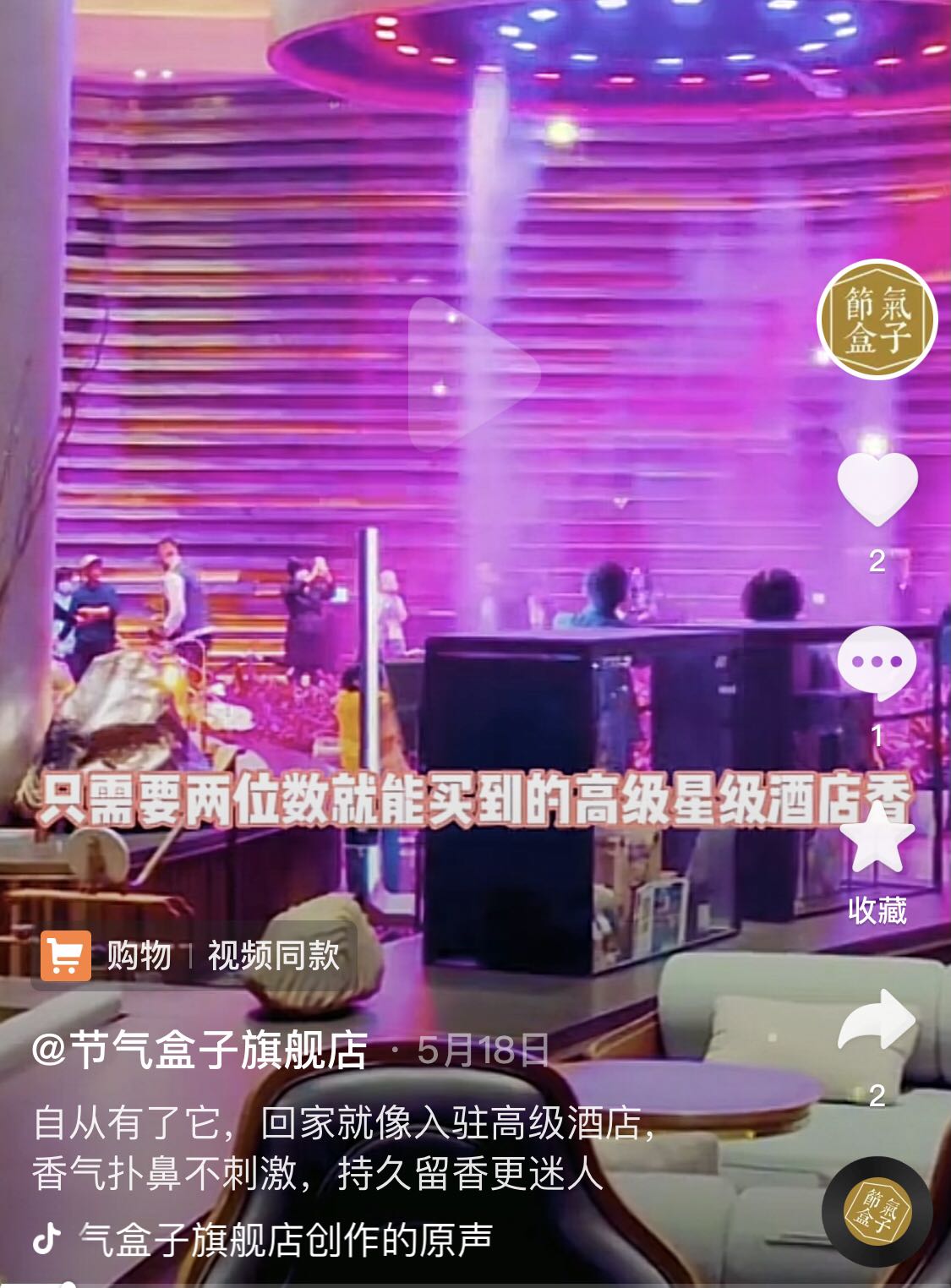Save video with the 收藏 star
Viewport: 951px width, 1288px height.
point(877,841)
